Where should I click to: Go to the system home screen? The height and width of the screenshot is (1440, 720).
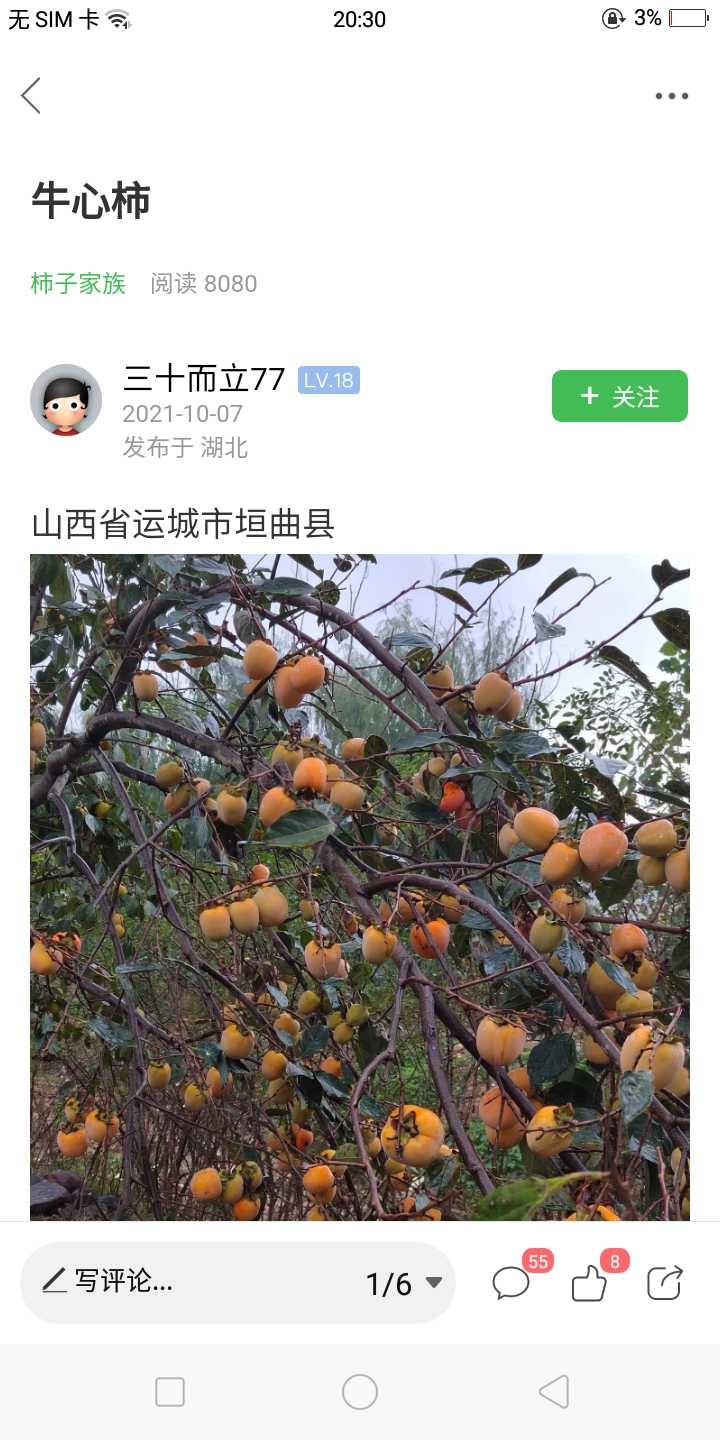(360, 1392)
